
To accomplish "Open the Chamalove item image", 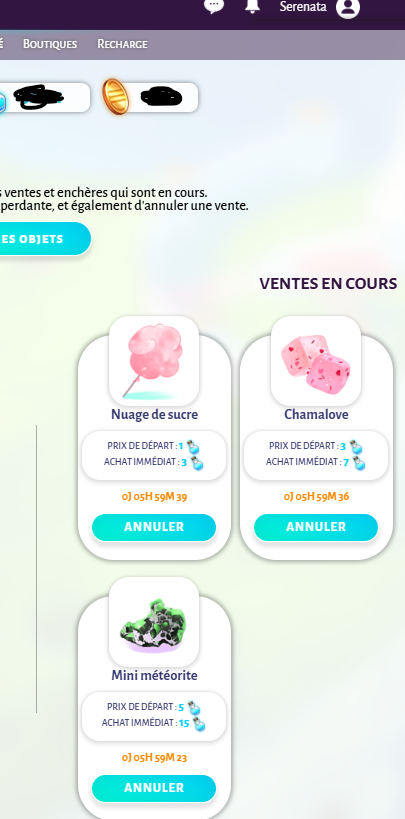I will [x=316, y=360].
